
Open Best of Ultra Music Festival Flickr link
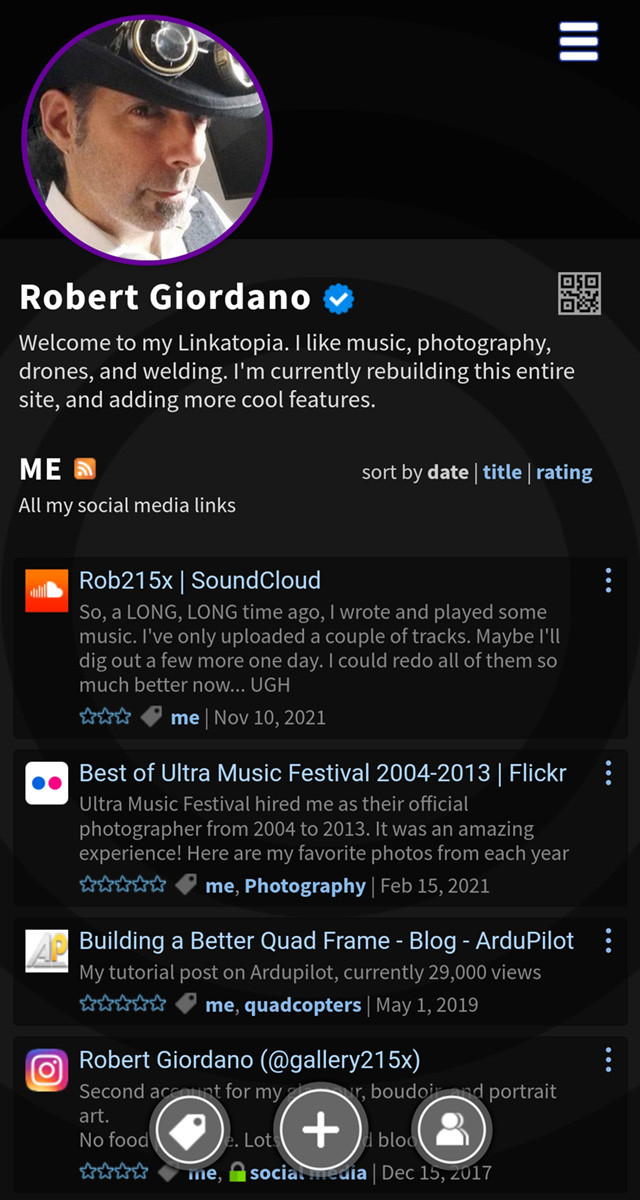[322, 773]
